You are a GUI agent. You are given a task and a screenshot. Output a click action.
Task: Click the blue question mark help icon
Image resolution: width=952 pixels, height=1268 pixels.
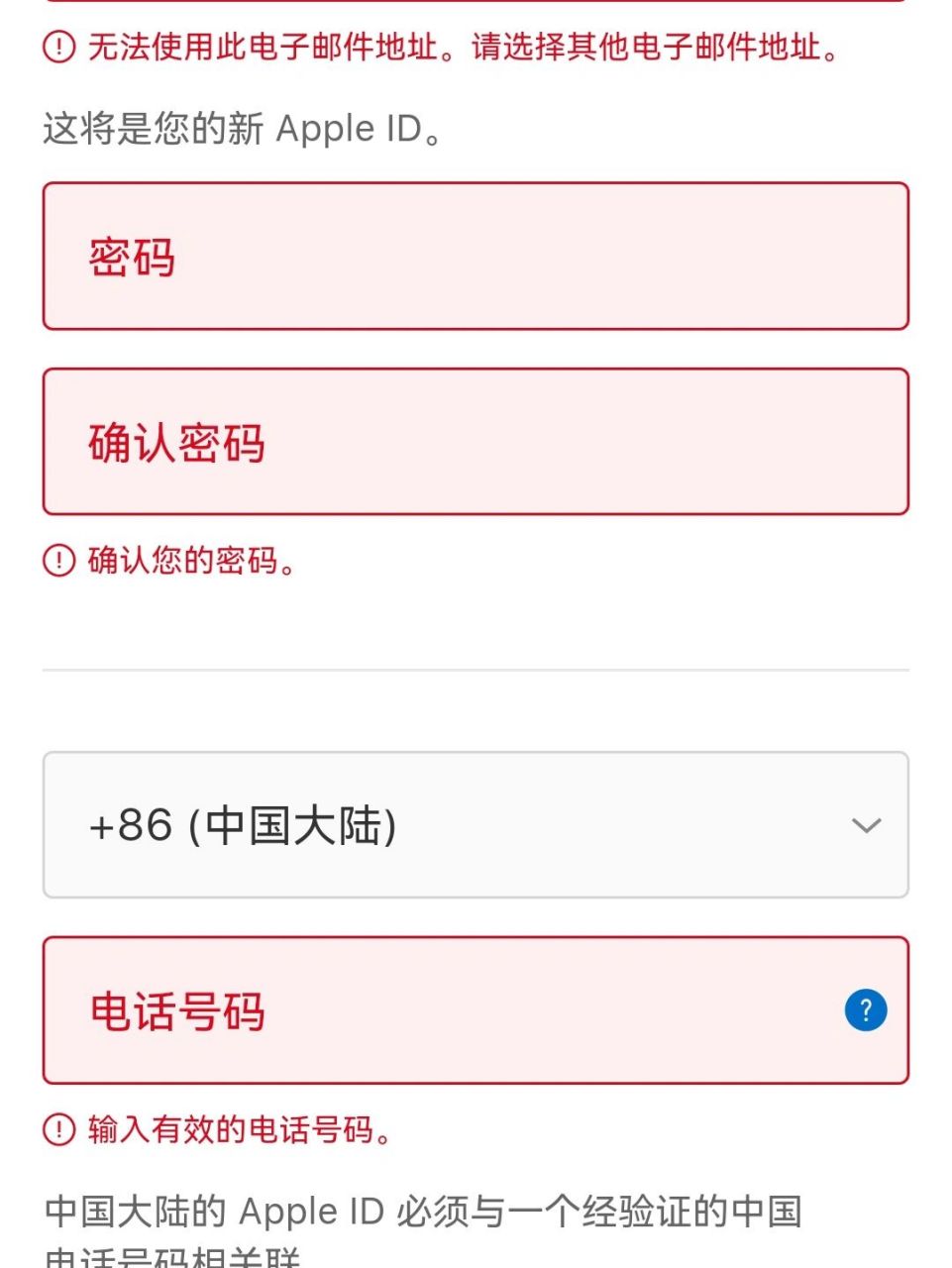(864, 1009)
